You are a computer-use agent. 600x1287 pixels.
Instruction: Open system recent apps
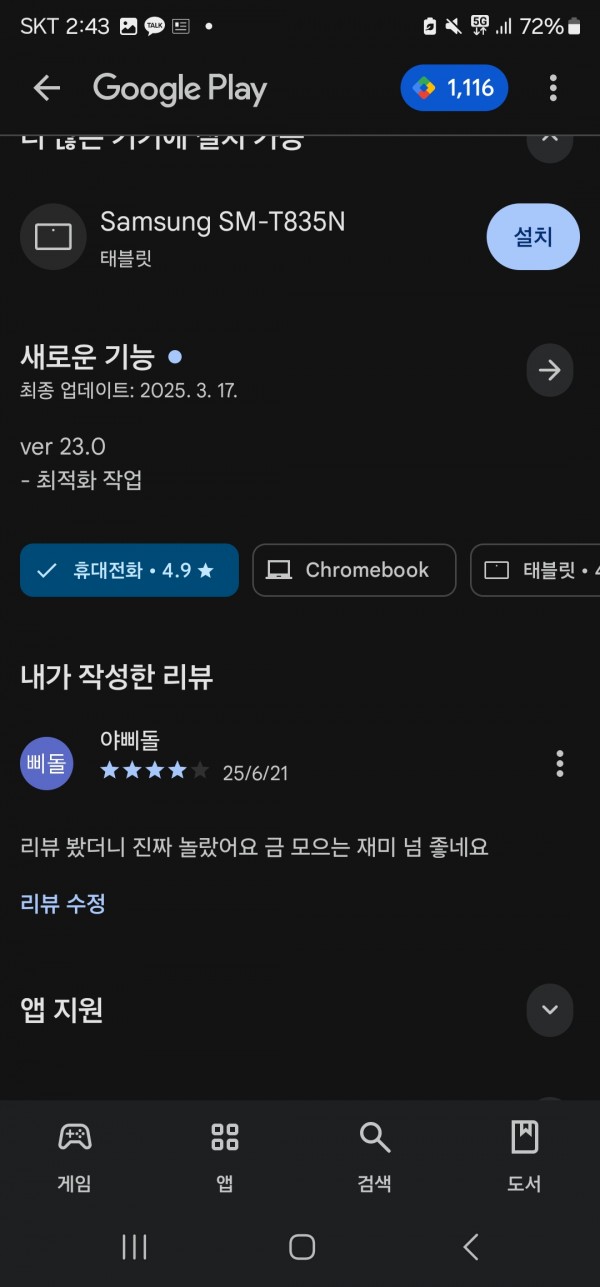(x=134, y=1246)
